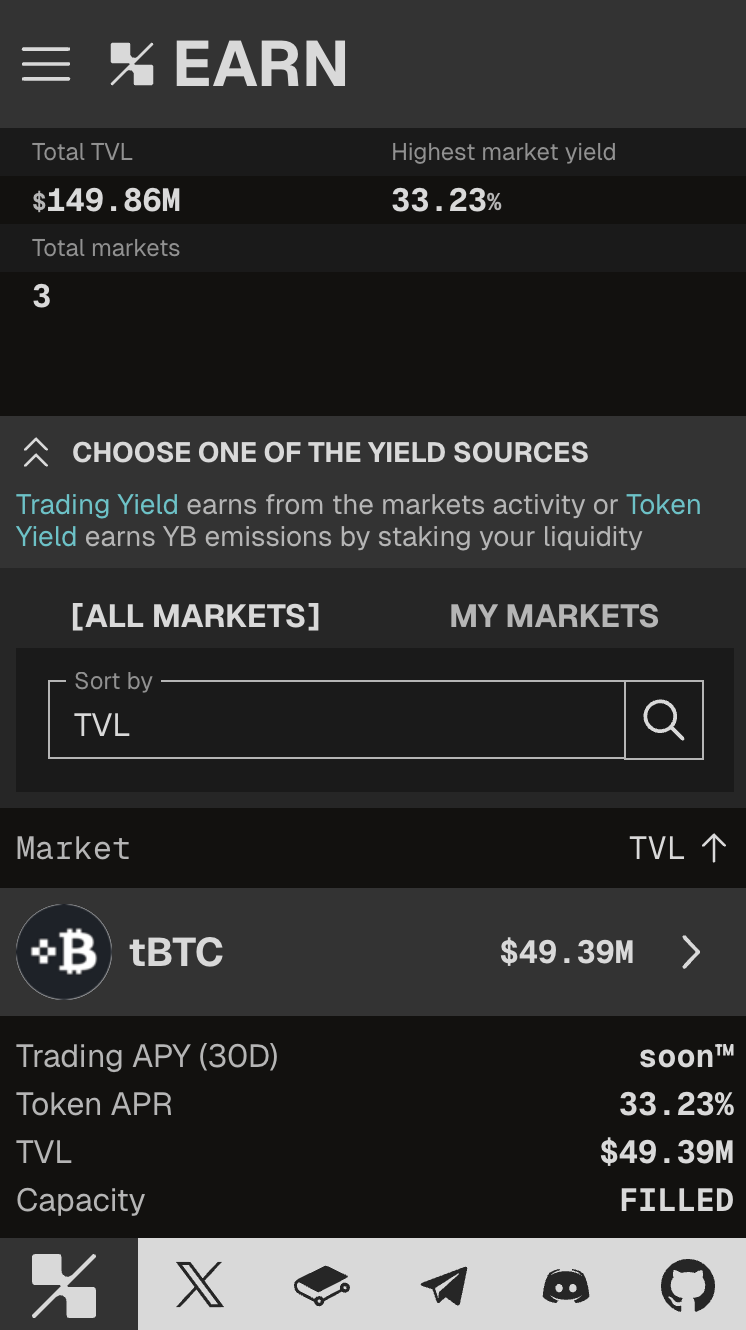
Task: Open the Token Yield link
Action: point(664,504)
